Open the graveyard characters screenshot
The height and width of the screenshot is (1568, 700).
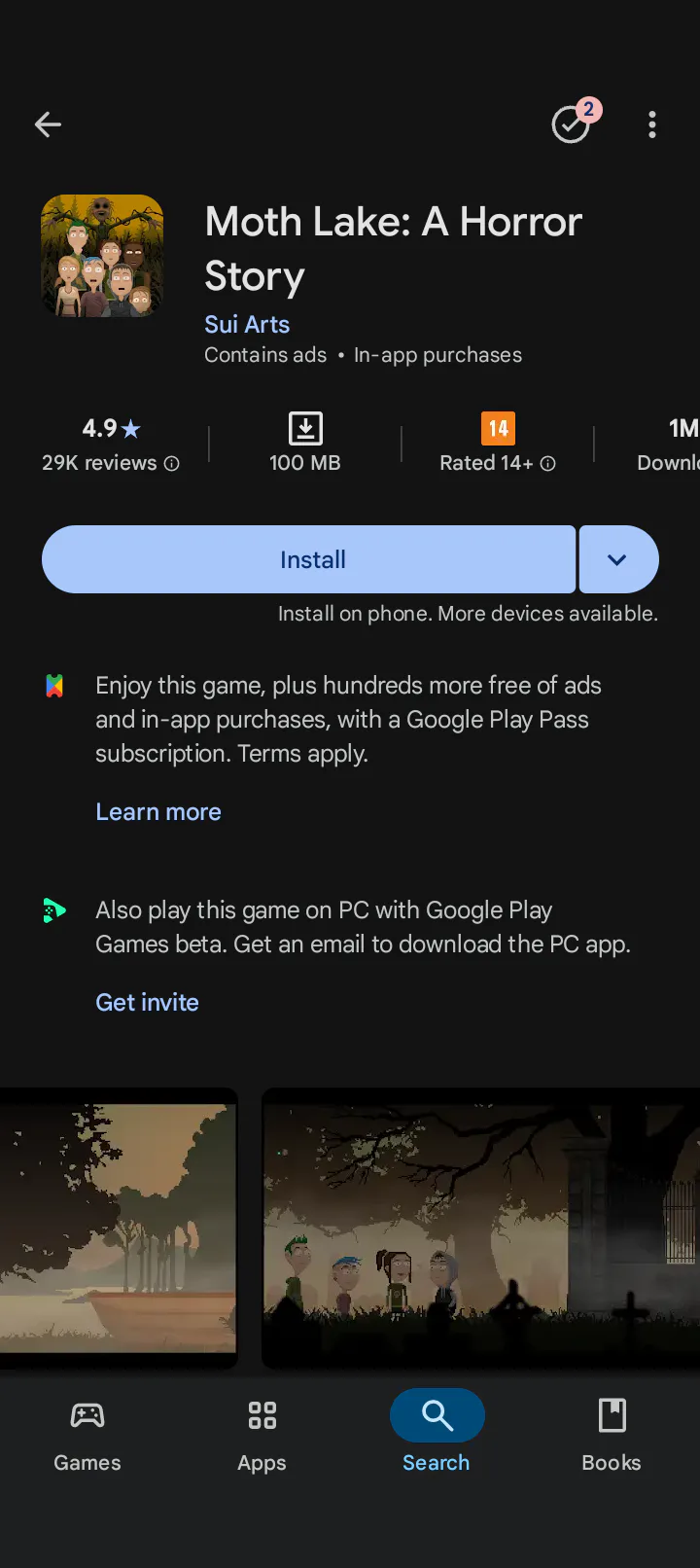point(481,1228)
